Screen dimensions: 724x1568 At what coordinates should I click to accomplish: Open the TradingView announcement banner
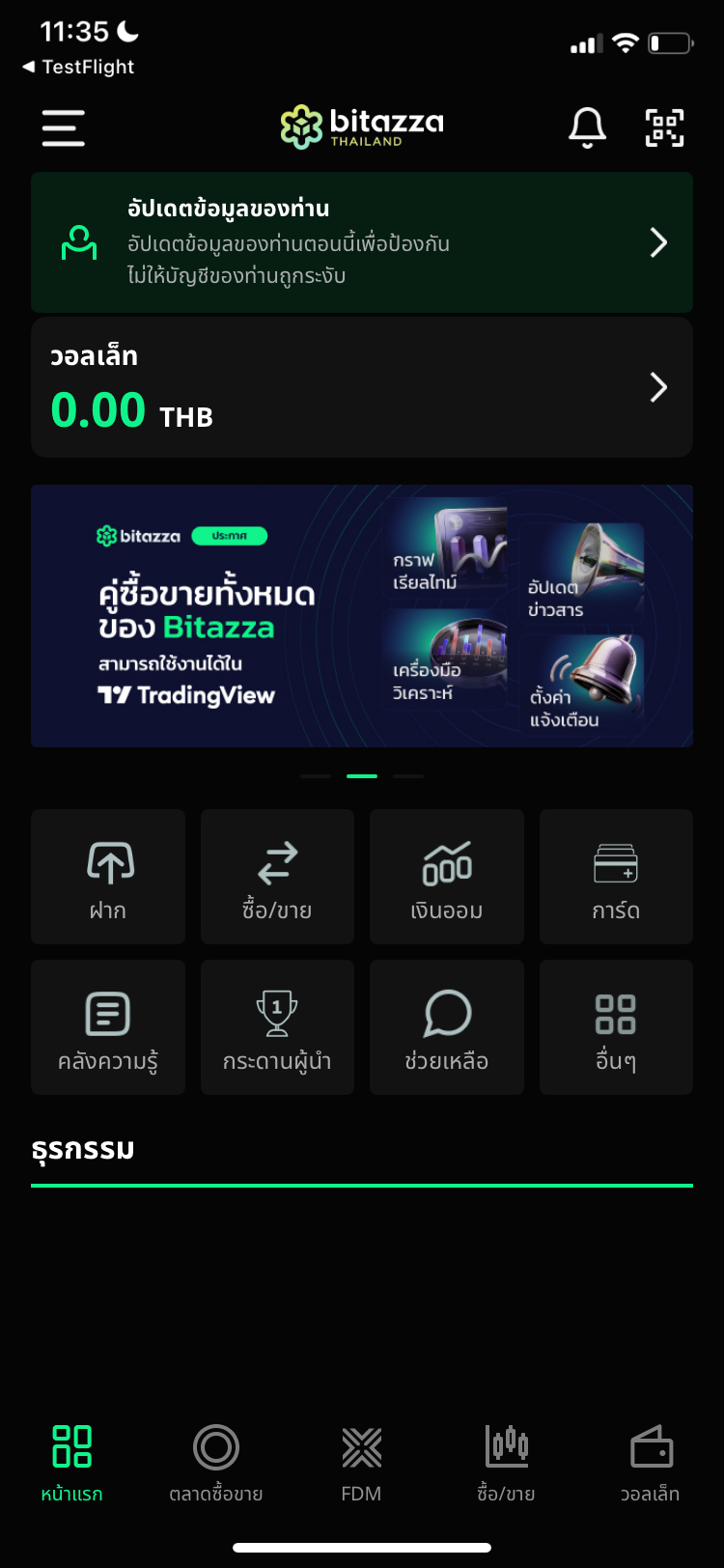pyautogui.click(x=362, y=615)
